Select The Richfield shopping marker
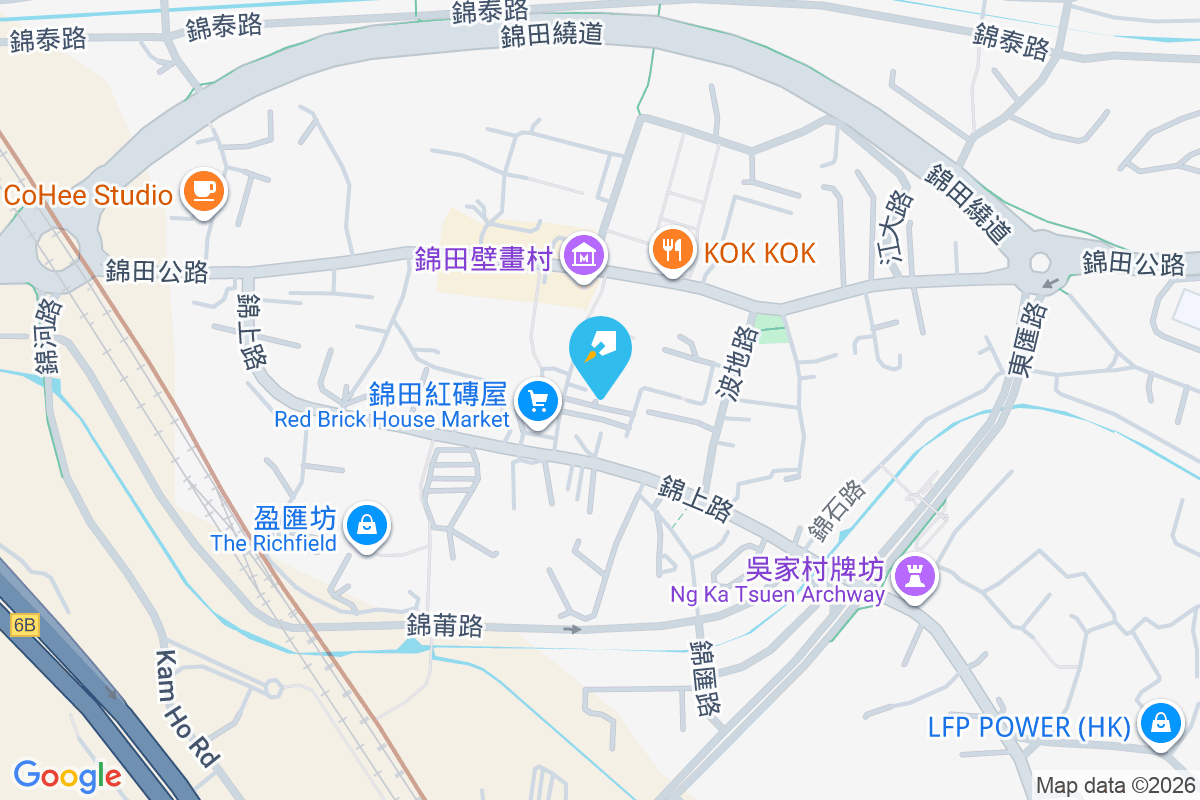The image size is (1200, 800). point(367,525)
